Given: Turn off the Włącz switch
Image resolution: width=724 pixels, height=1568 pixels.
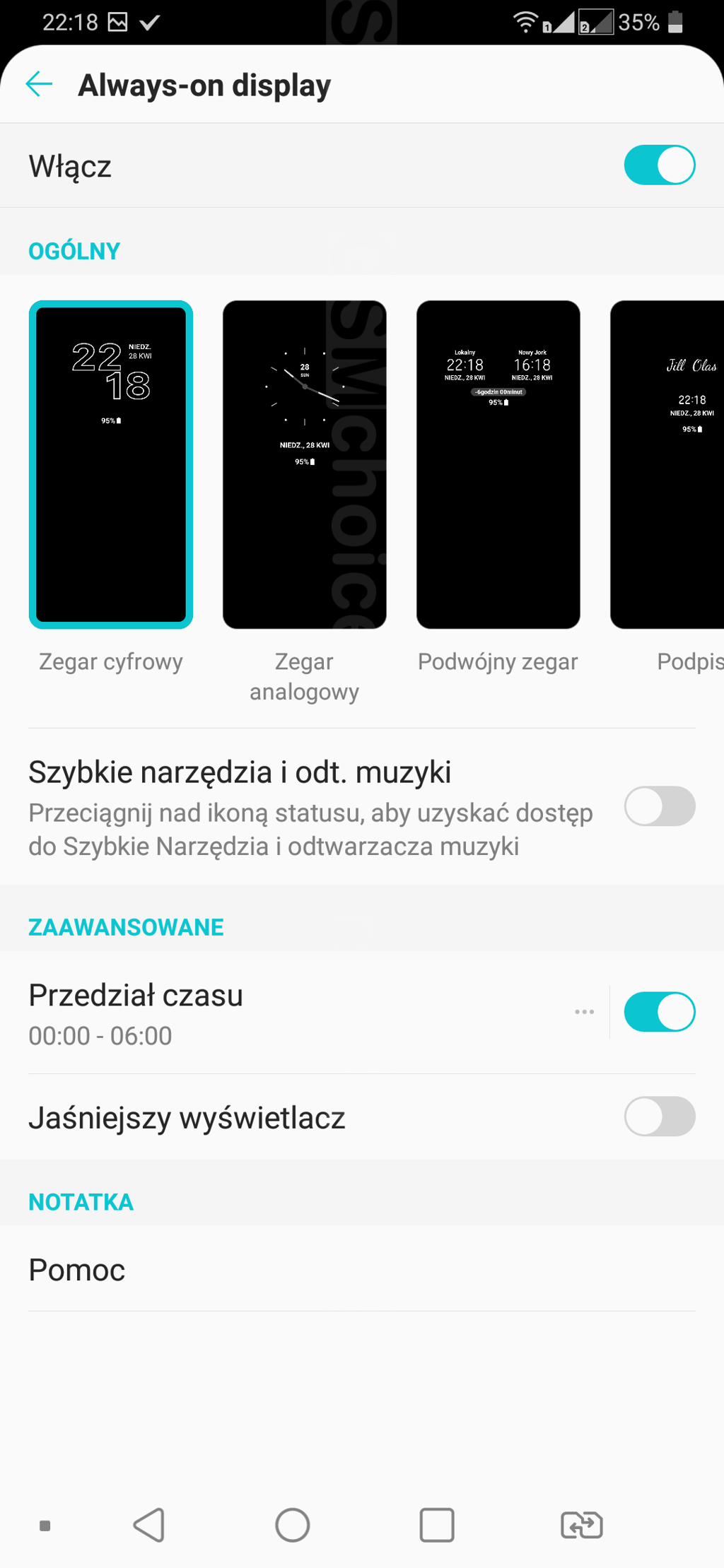Looking at the screenshot, I should 659,165.
